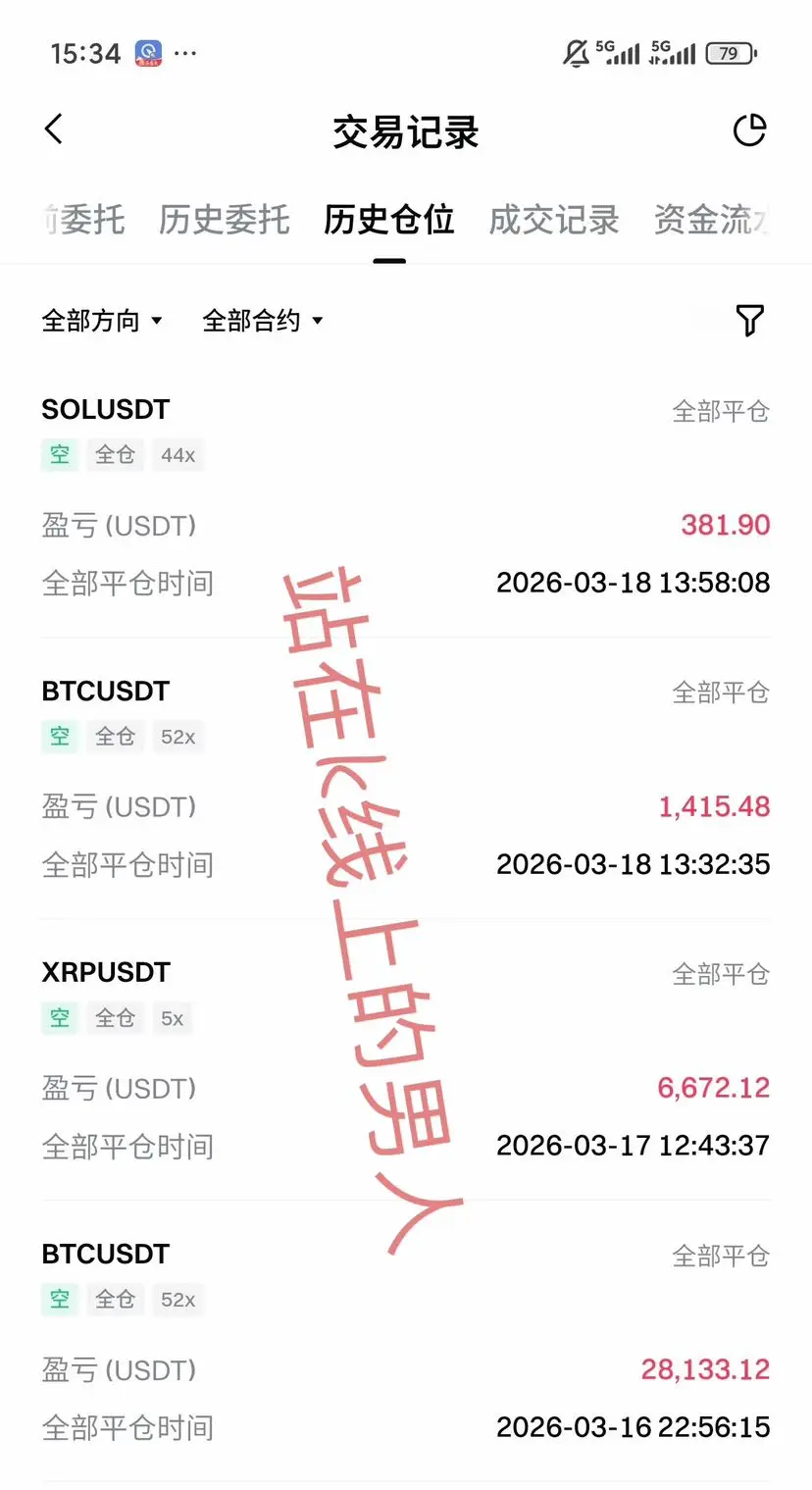The width and height of the screenshot is (812, 1490).
Task: Open the pie chart statistics icon
Action: point(749,130)
